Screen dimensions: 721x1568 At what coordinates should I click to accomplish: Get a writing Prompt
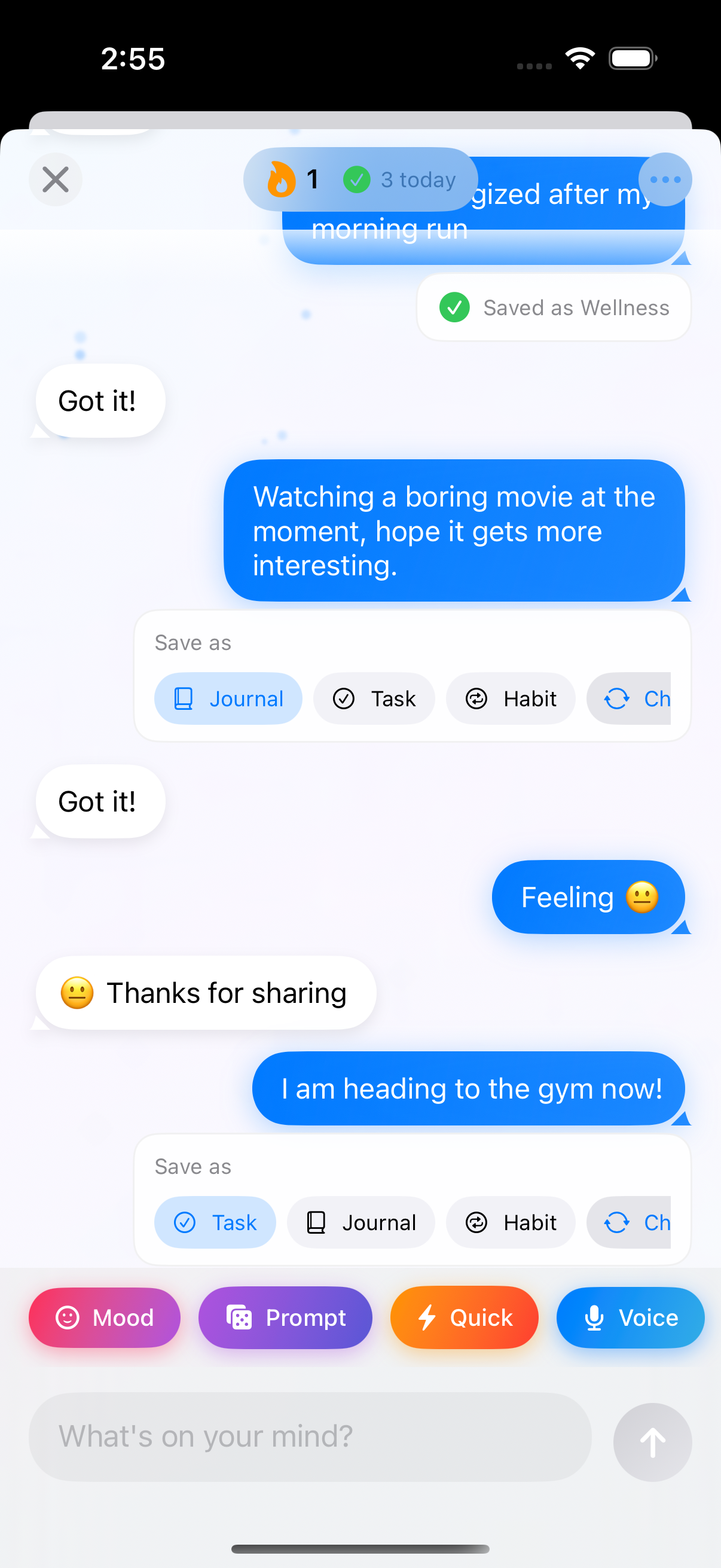pyautogui.click(x=285, y=1318)
